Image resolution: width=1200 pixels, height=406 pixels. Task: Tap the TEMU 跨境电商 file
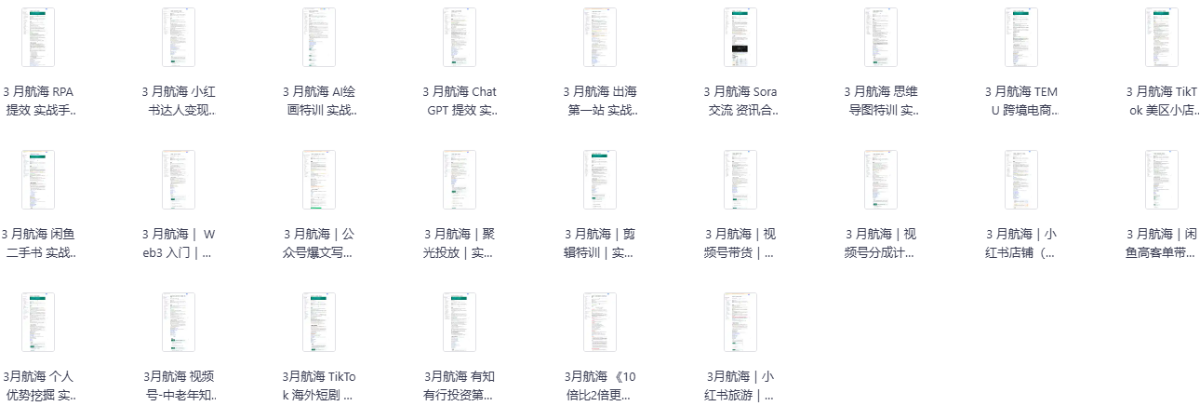(1020, 37)
